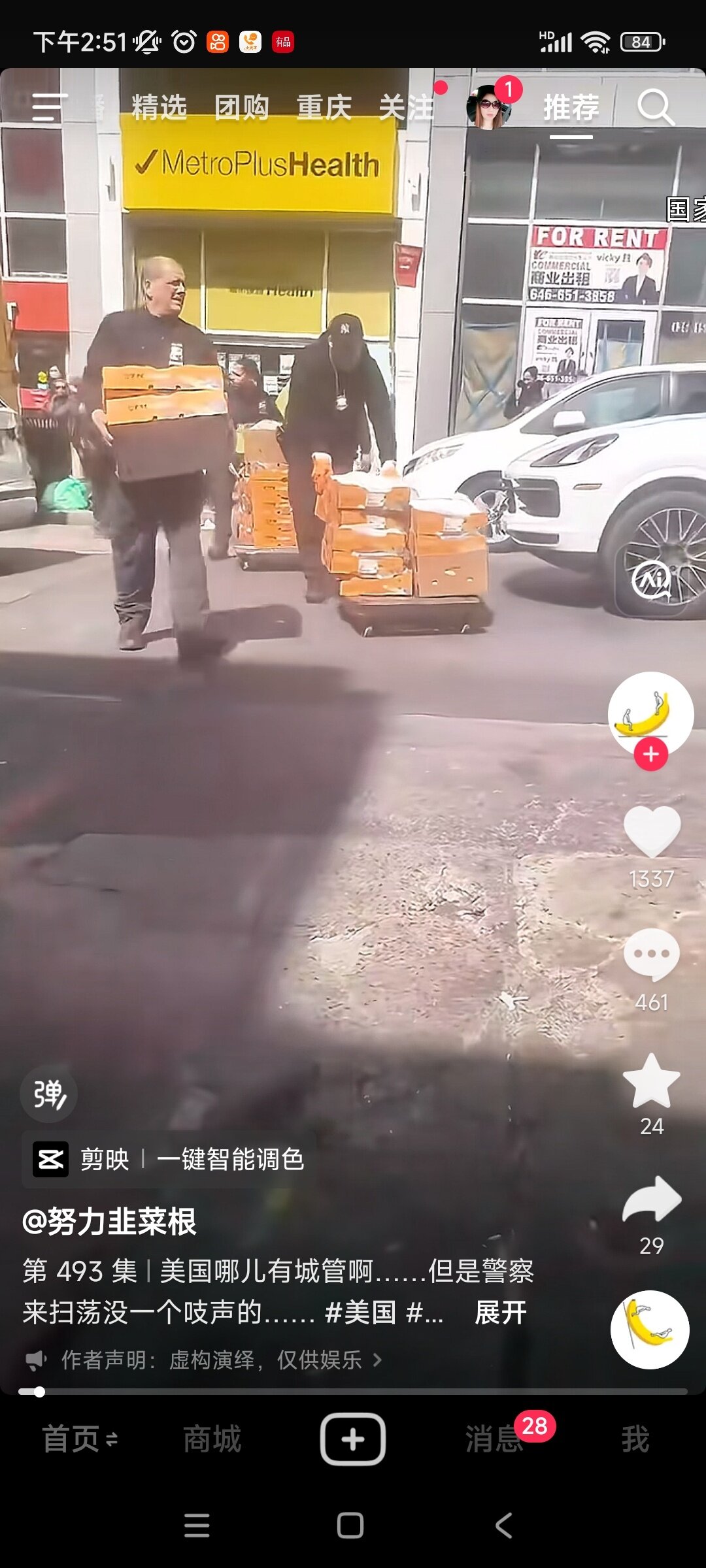Open the avatar with the 1 badge
706x1568 pixels.
pos(489,106)
